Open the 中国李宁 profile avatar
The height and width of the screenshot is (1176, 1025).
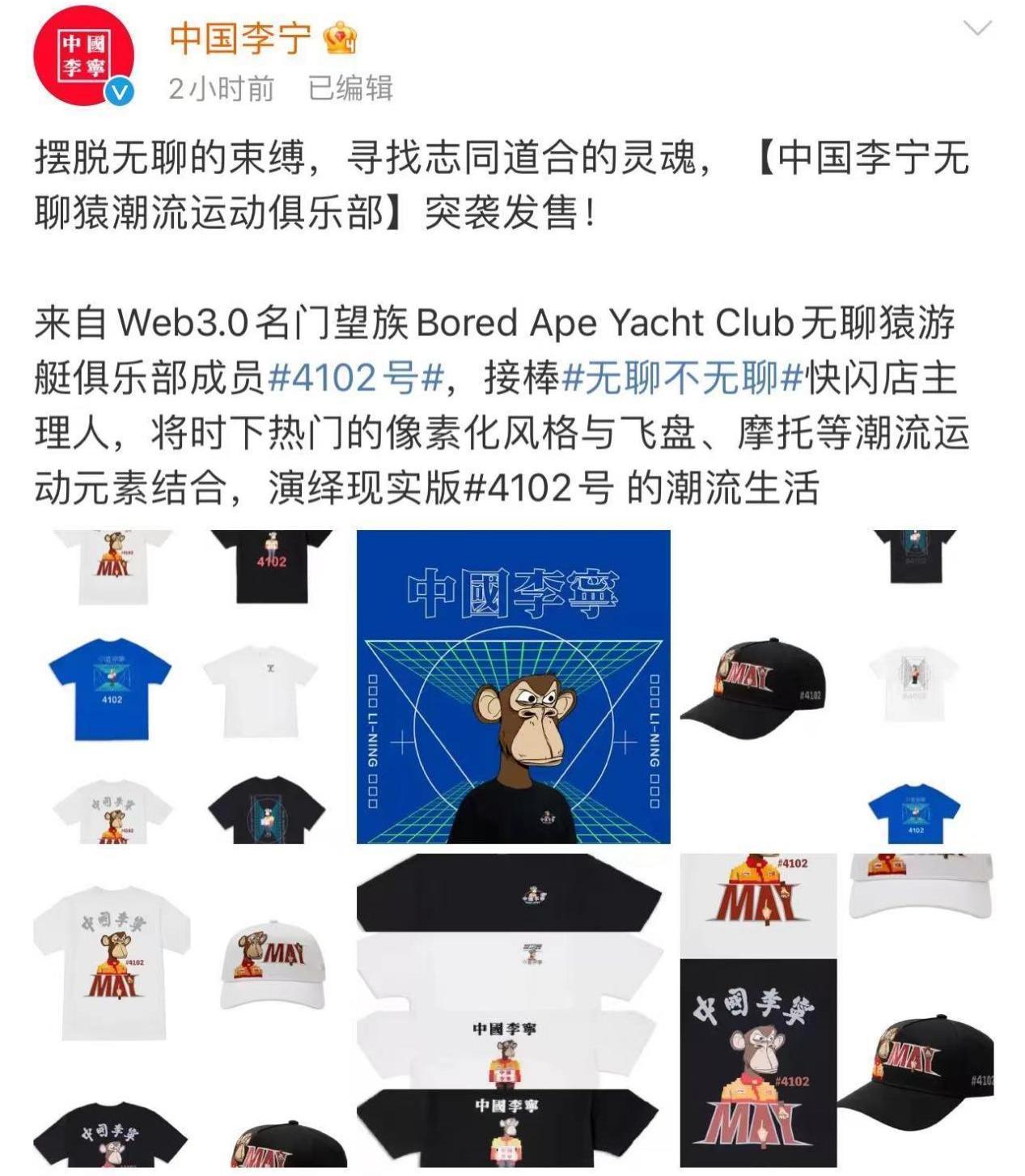click(x=83, y=56)
